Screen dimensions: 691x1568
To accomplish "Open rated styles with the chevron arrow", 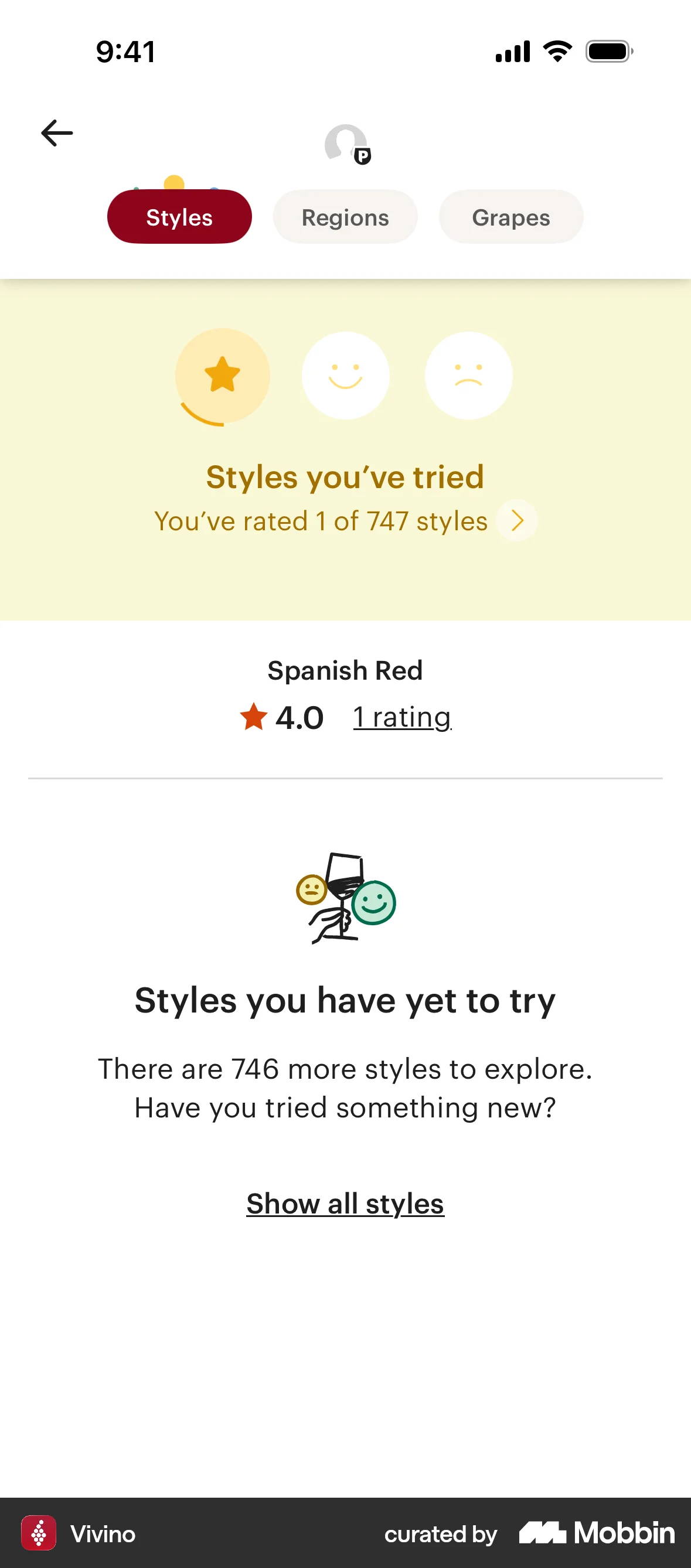I will coord(516,520).
